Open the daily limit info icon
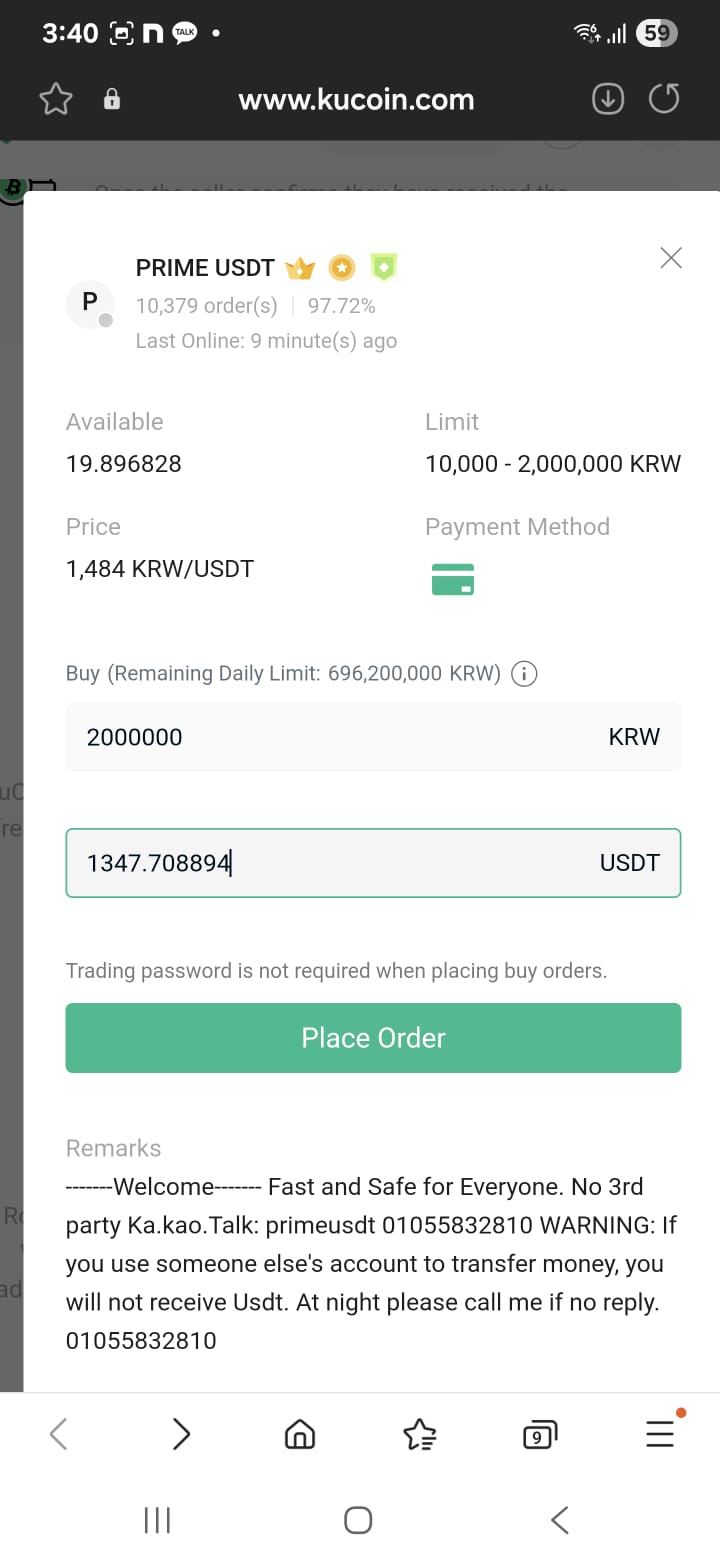 tap(524, 673)
